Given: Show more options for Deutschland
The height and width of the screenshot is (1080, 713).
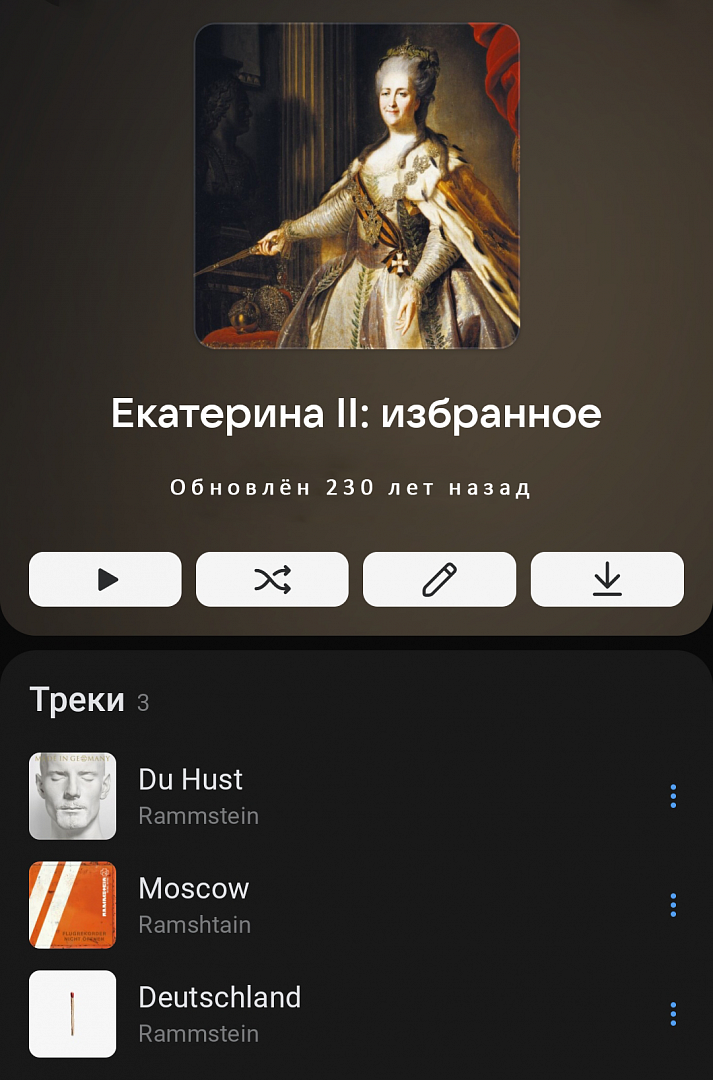Looking at the screenshot, I should click(x=673, y=1014).
